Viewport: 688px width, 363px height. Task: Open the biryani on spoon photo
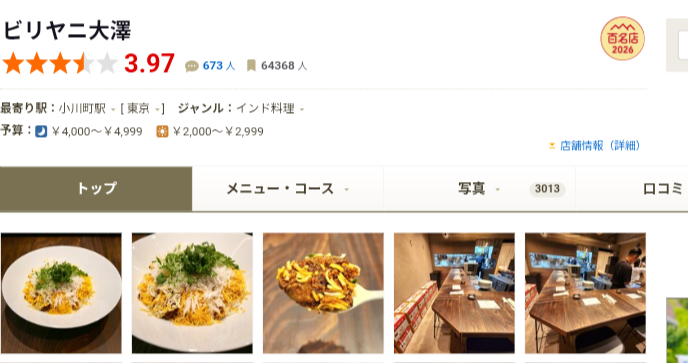(x=323, y=293)
